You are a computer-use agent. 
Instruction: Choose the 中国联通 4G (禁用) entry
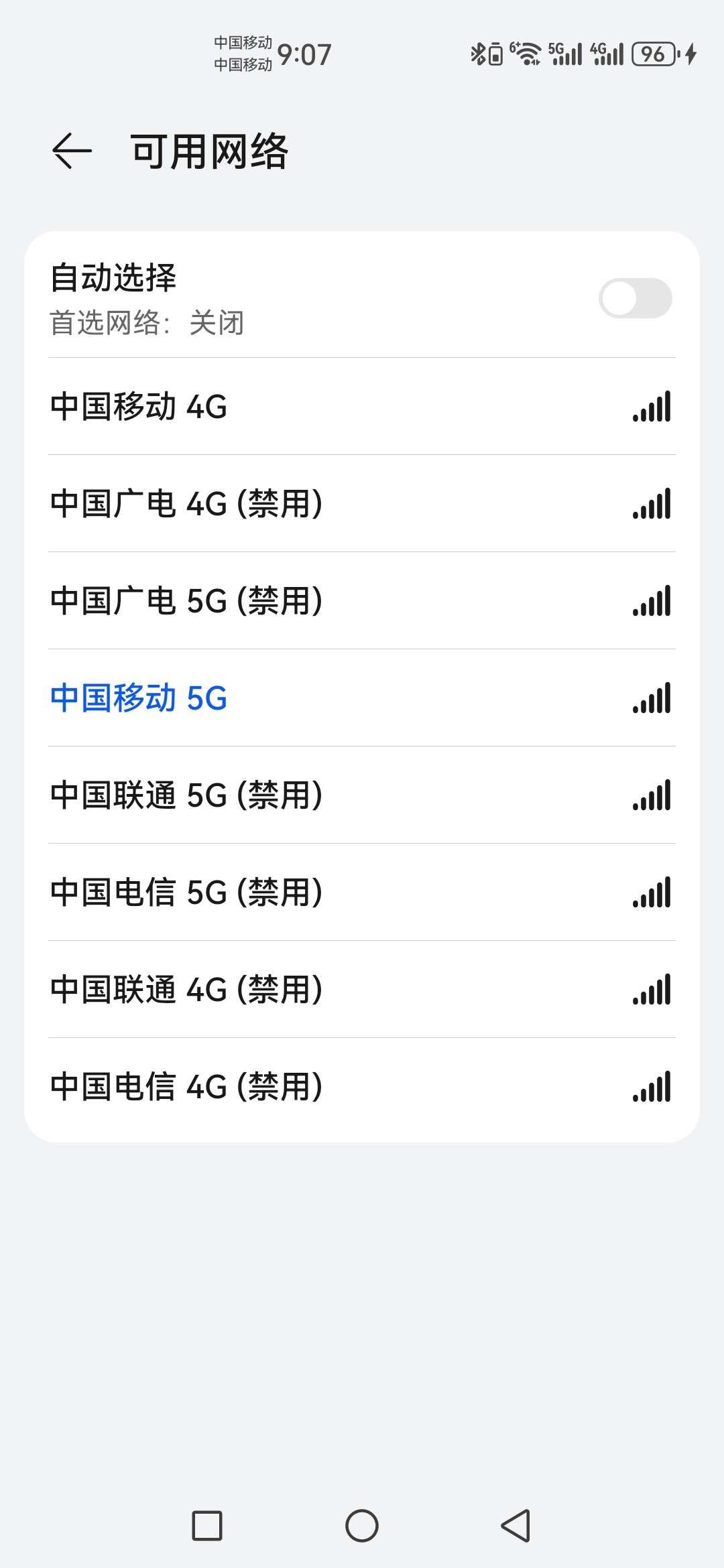coord(362,990)
